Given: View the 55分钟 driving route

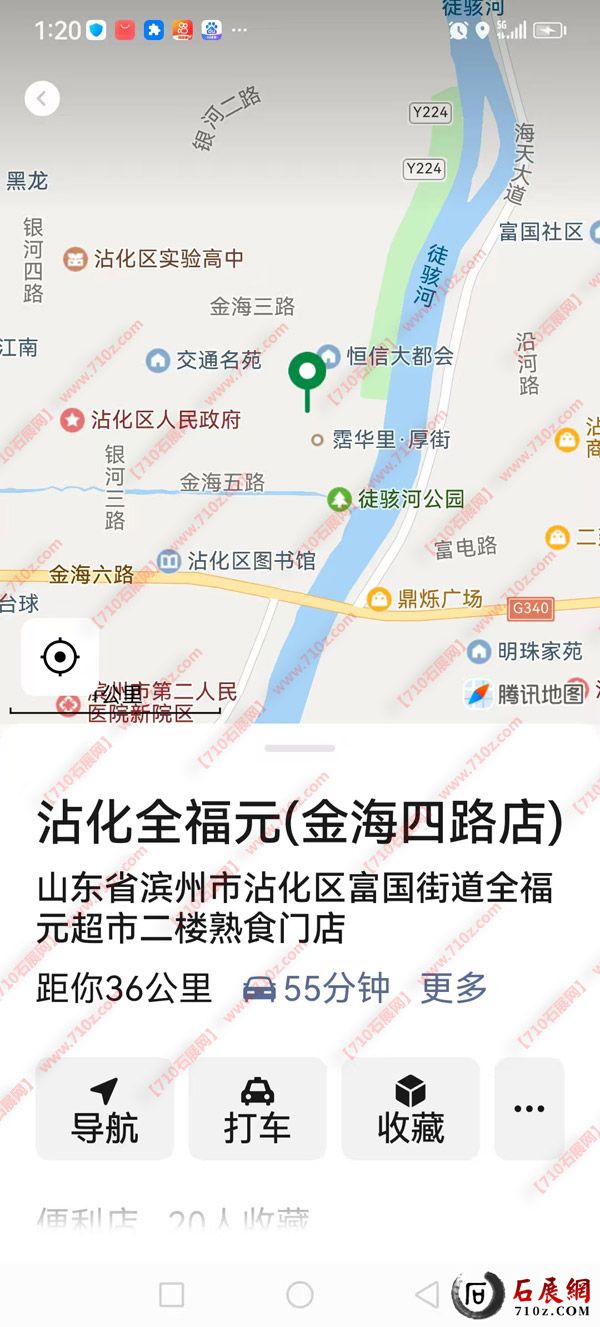Looking at the screenshot, I should [x=317, y=988].
